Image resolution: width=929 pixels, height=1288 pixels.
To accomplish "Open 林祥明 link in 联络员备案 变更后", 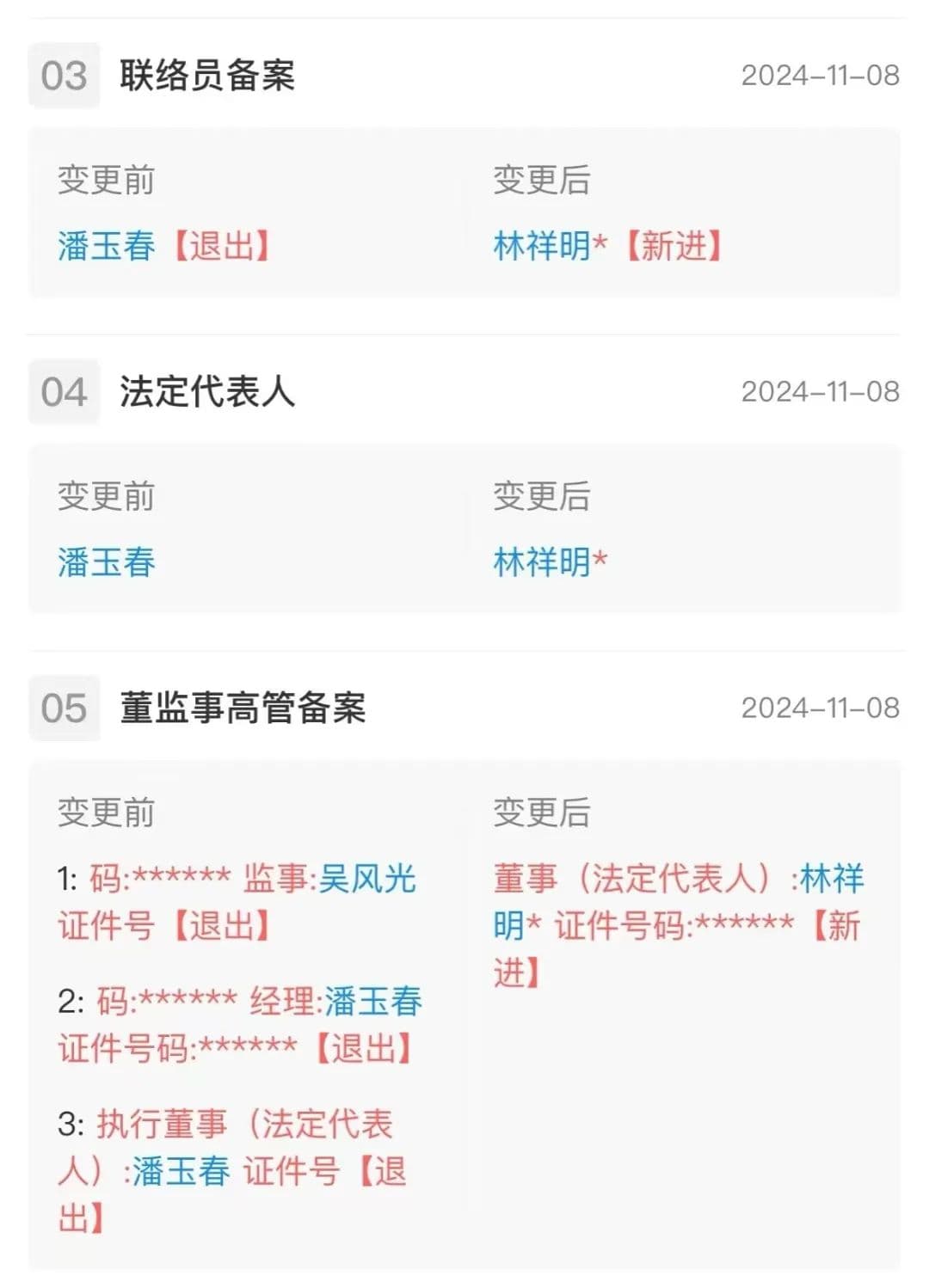I will [x=542, y=246].
